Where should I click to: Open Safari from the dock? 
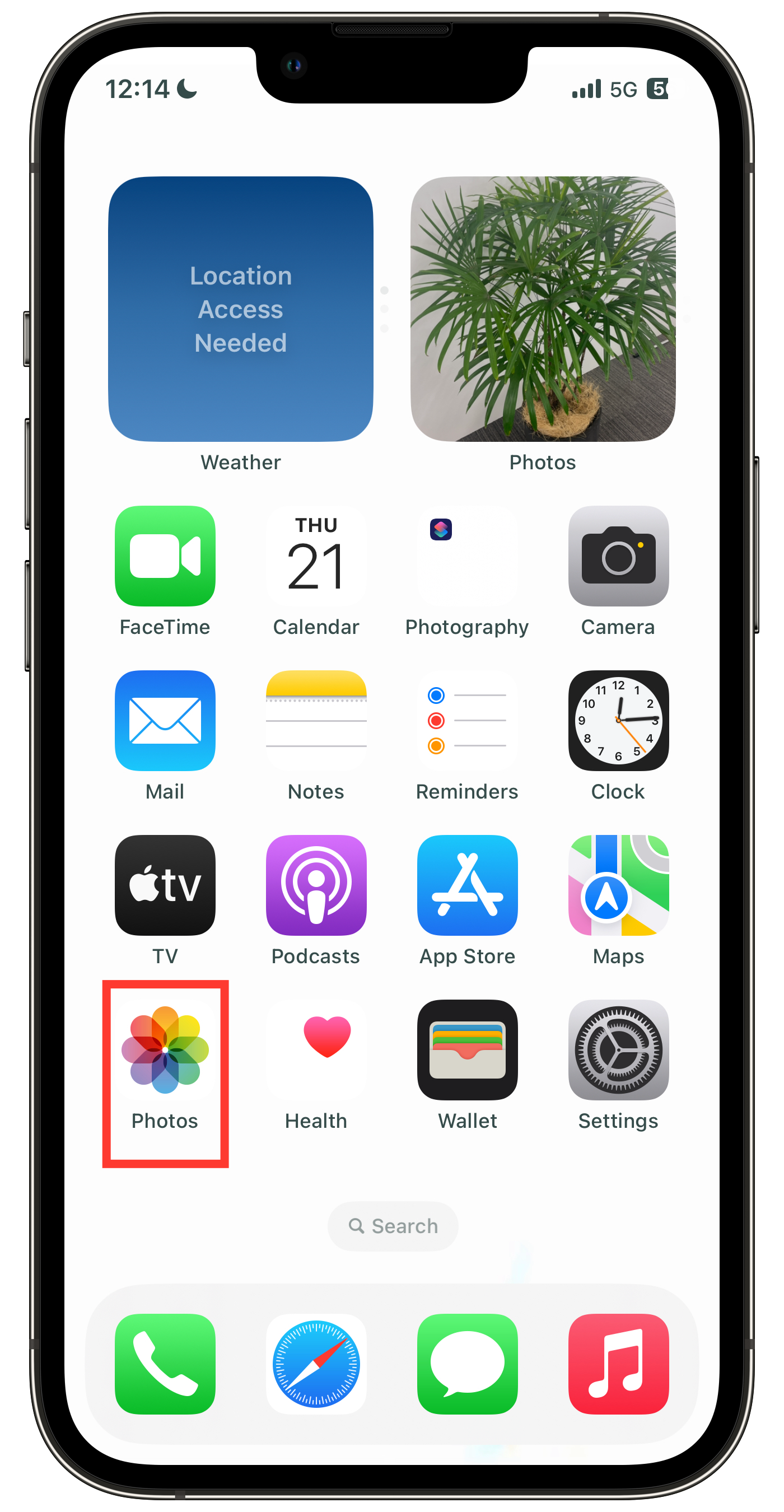pos(316,1364)
